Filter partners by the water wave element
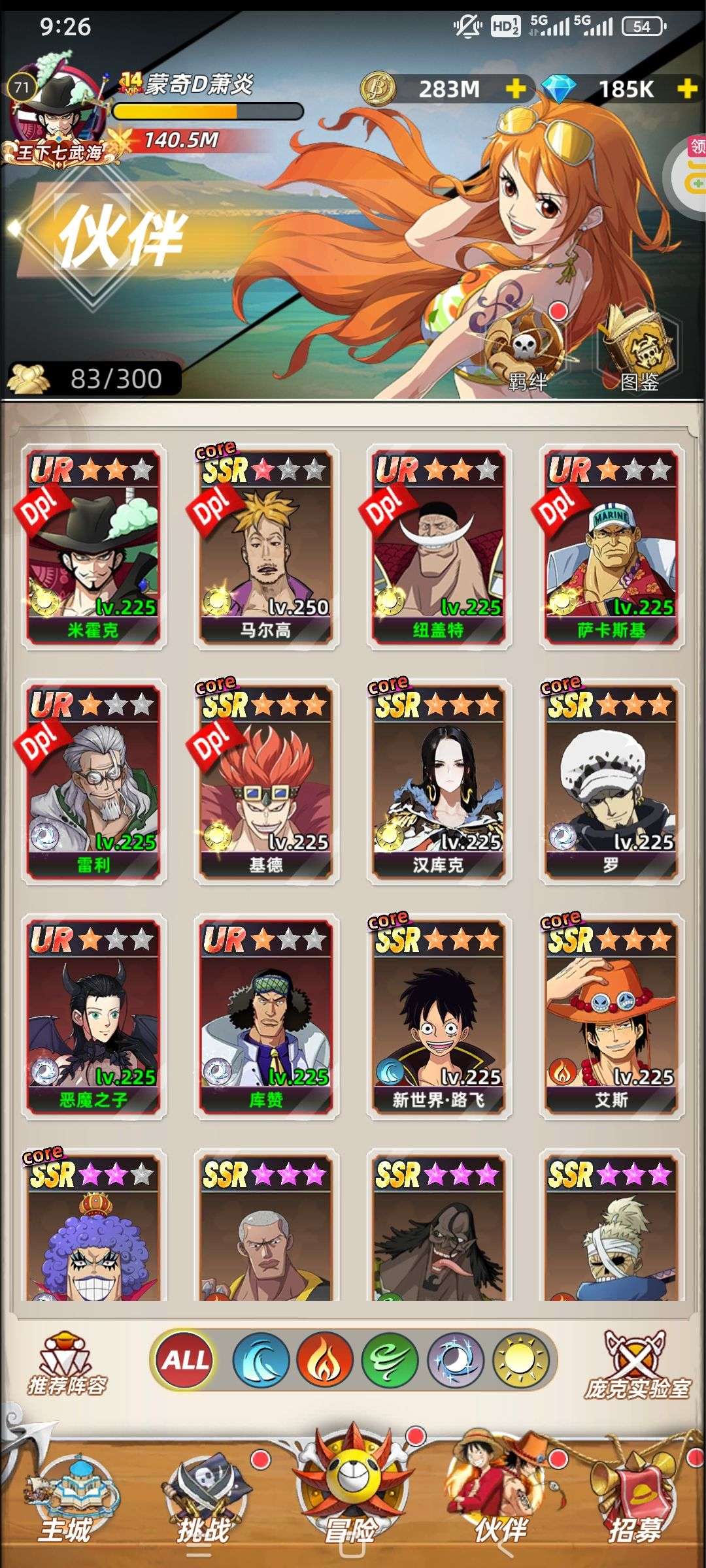The width and height of the screenshot is (706, 1568). tap(261, 1361)
